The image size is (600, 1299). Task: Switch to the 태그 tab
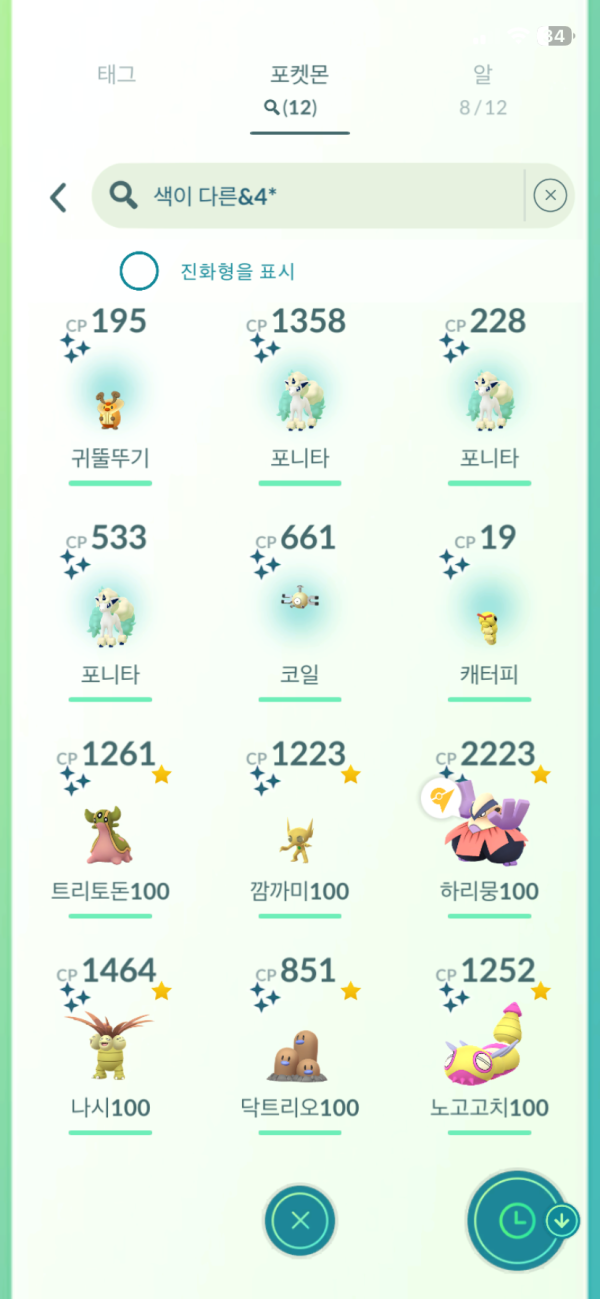pyautogui.click(x=116, y=74)
